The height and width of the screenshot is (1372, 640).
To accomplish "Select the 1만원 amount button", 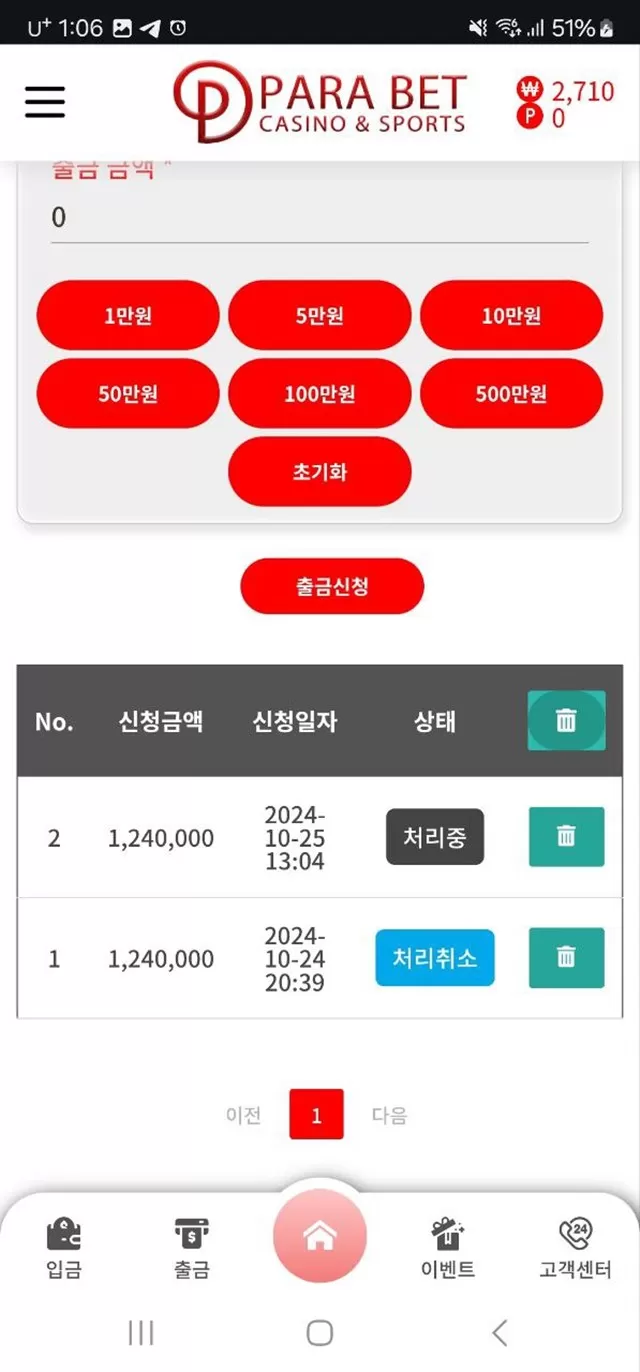I will (128, 316).
